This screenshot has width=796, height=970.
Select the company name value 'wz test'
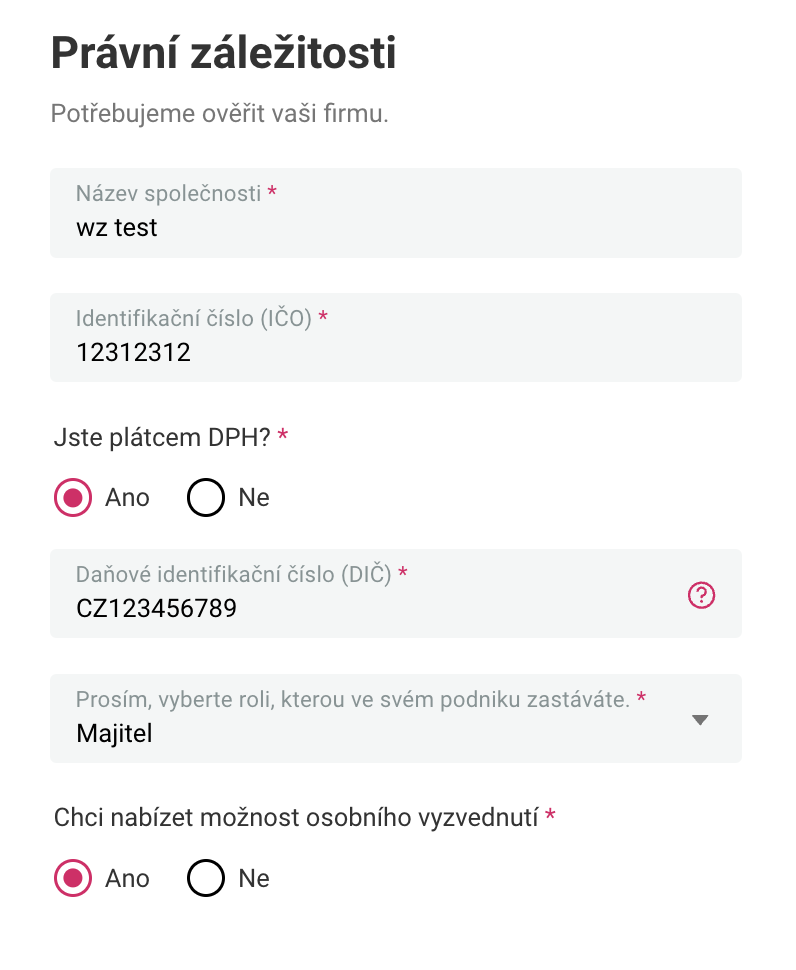(x=117, y=228)
